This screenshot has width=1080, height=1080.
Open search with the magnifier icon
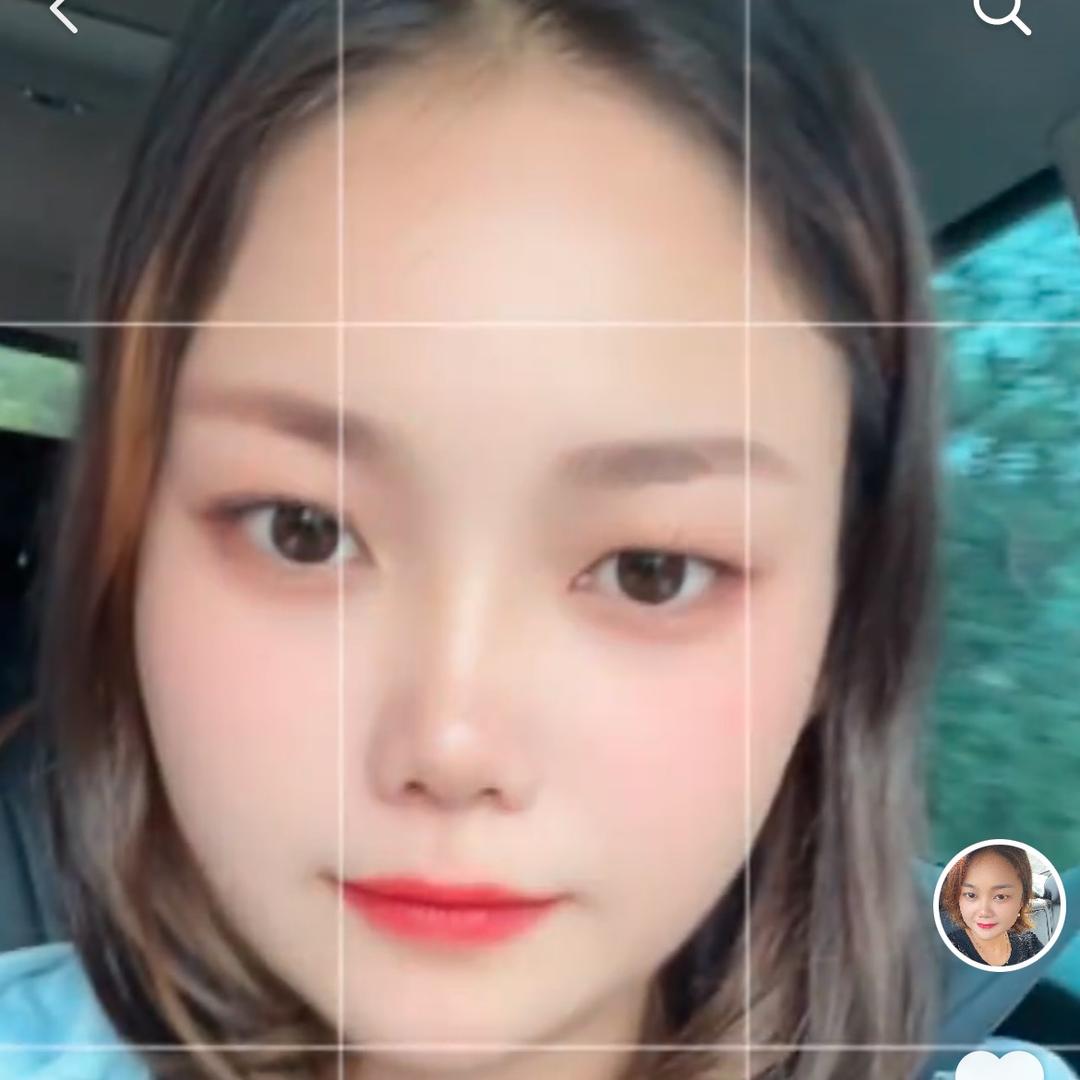[x=1002, y=14]
